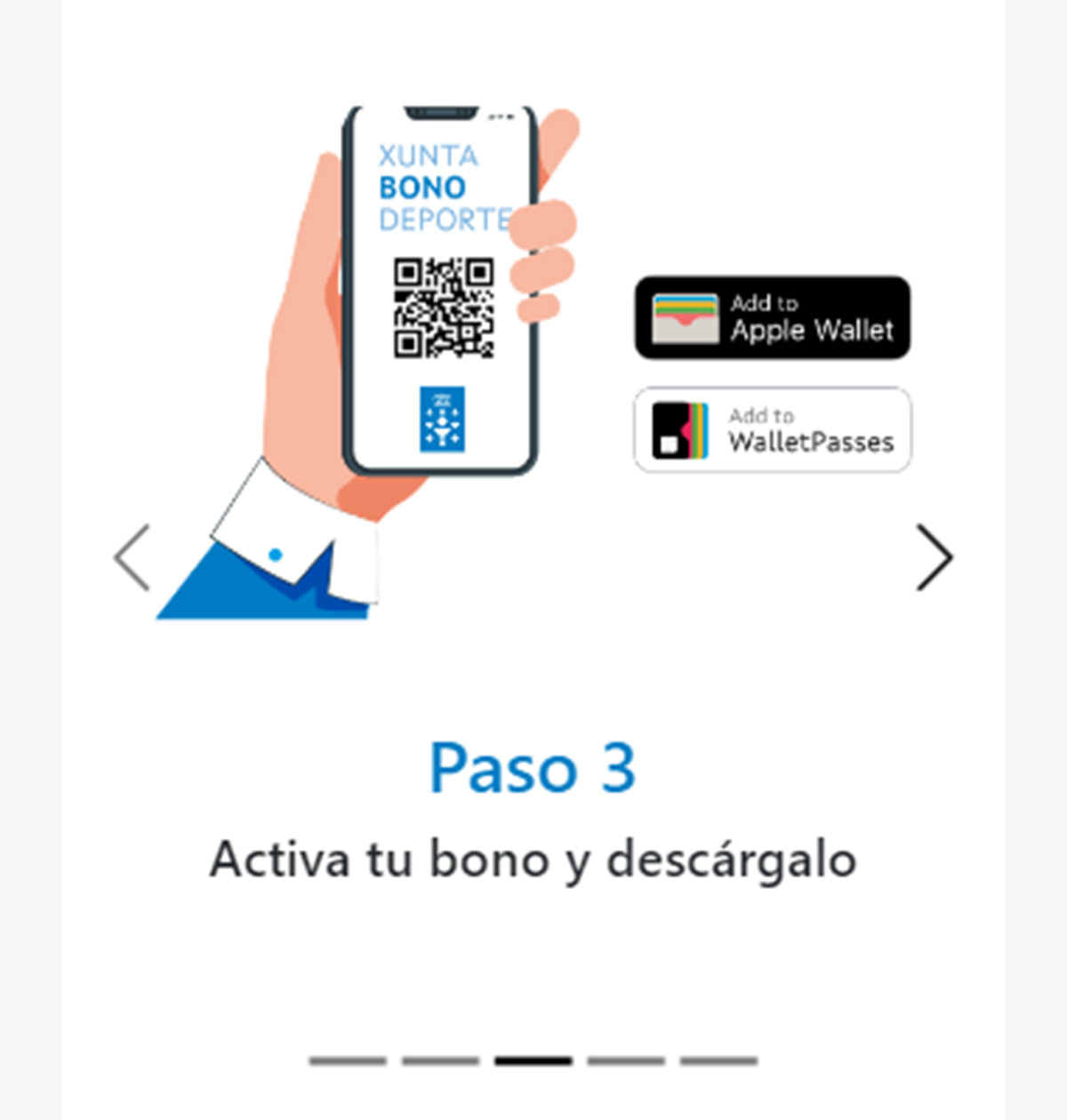
Task: Select the first carousel indicator dash
Action: pyautogui.click(x=349, y=1060)
